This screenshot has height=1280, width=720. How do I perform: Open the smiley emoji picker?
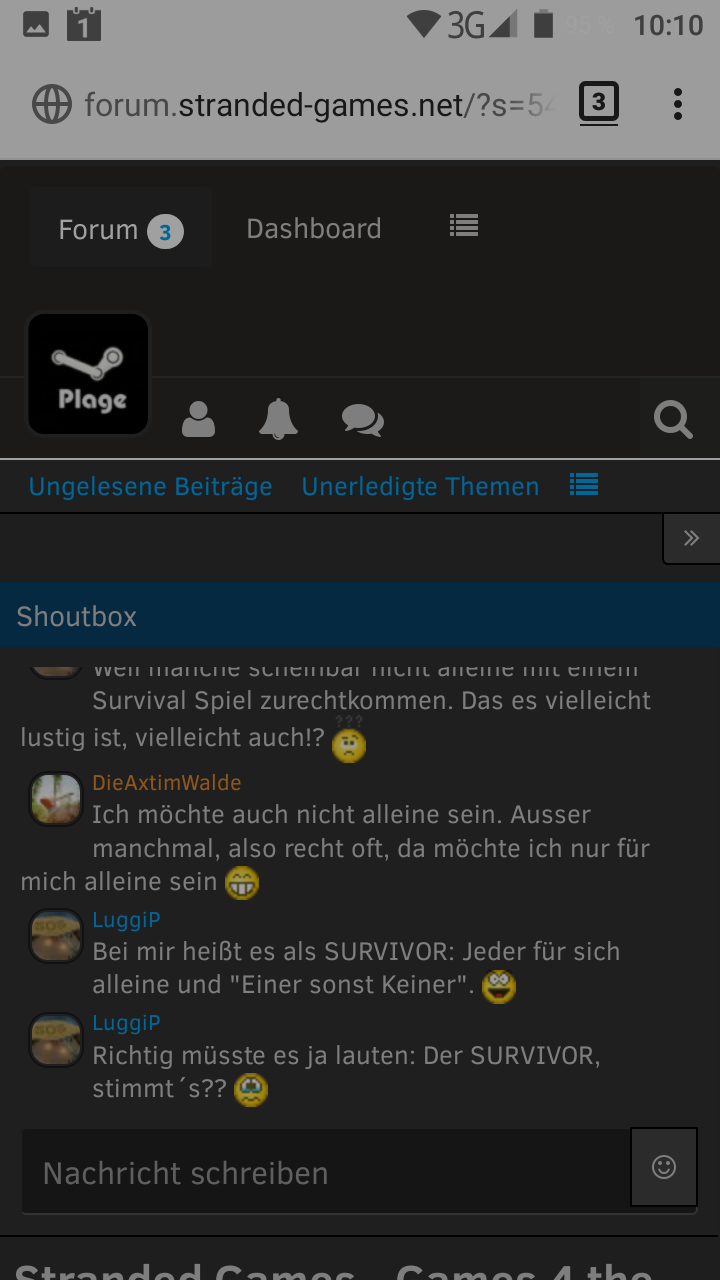click(x=664, y=1167)
